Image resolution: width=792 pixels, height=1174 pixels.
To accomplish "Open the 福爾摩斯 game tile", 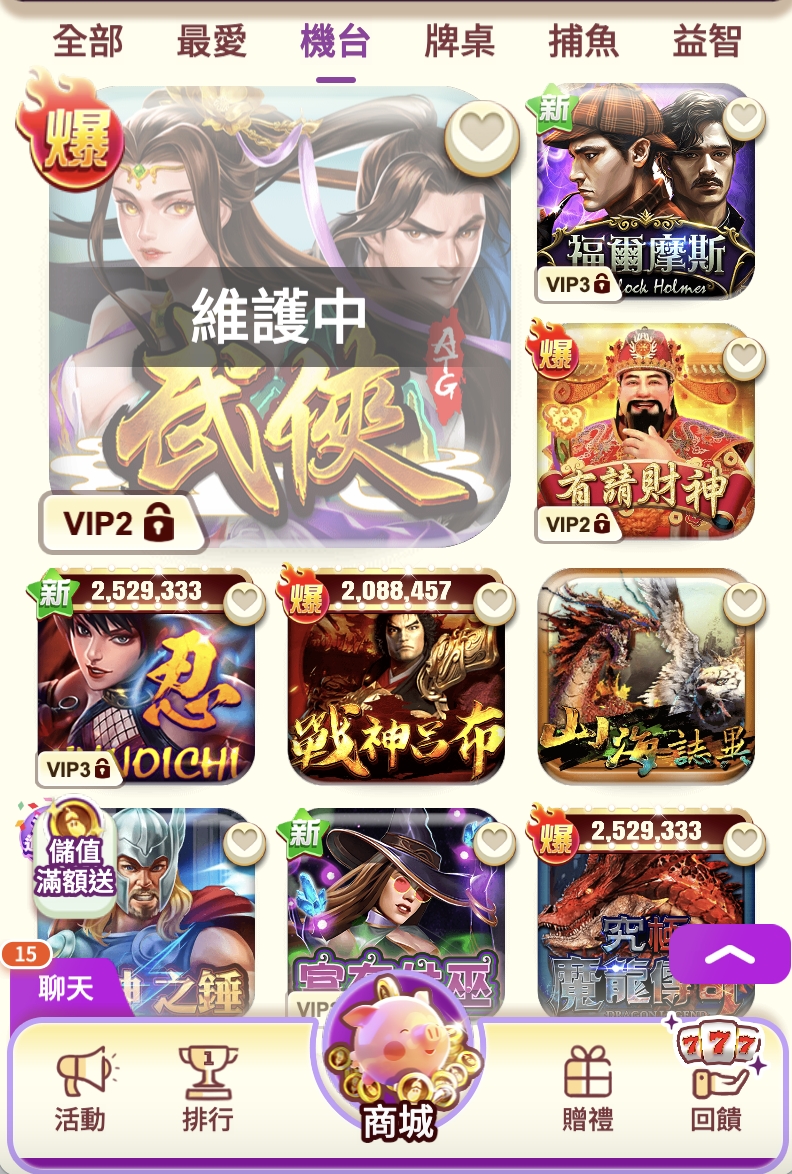I will [x=645, y=200].
